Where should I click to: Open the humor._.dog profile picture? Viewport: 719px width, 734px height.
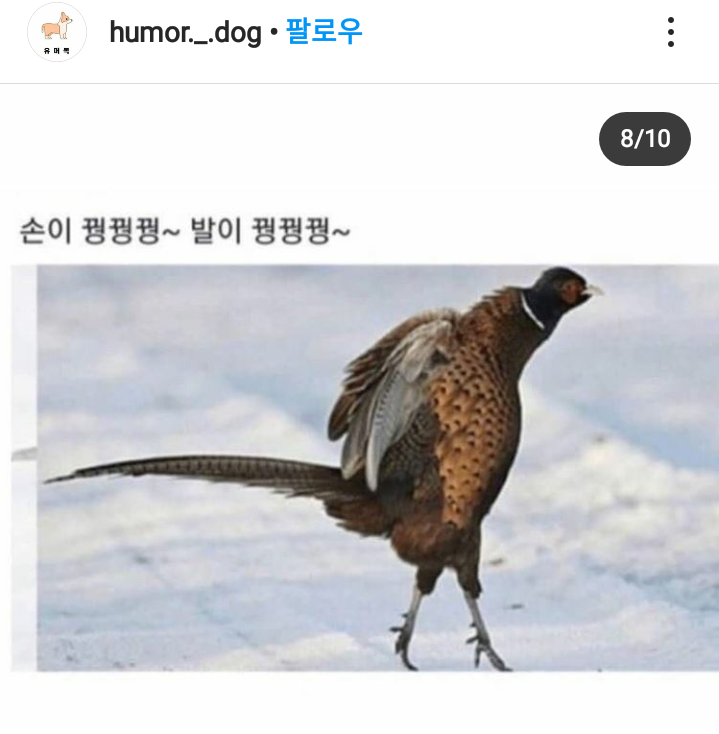point(57,32)
